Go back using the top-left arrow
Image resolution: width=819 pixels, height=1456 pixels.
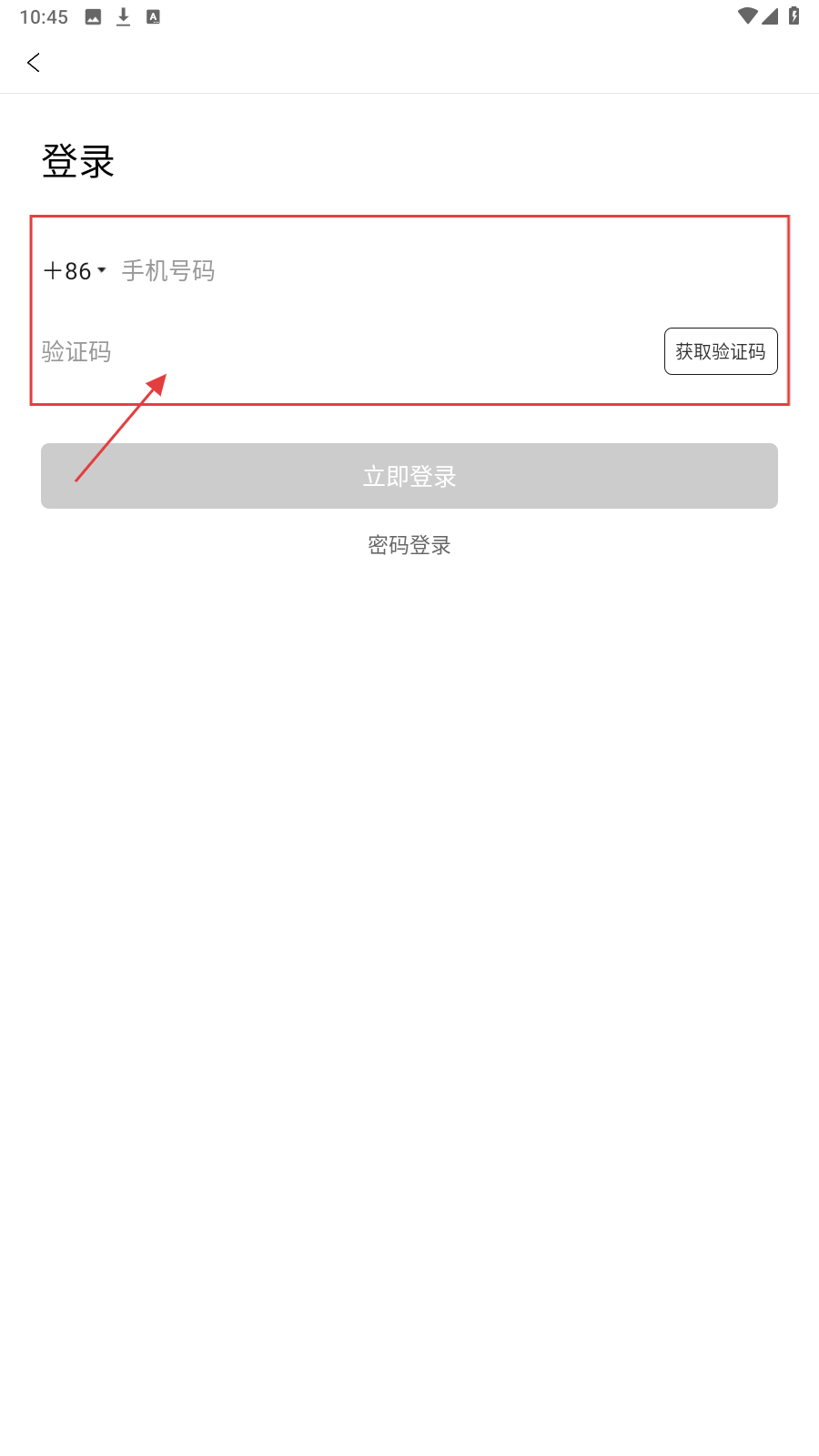pos(34,62)
